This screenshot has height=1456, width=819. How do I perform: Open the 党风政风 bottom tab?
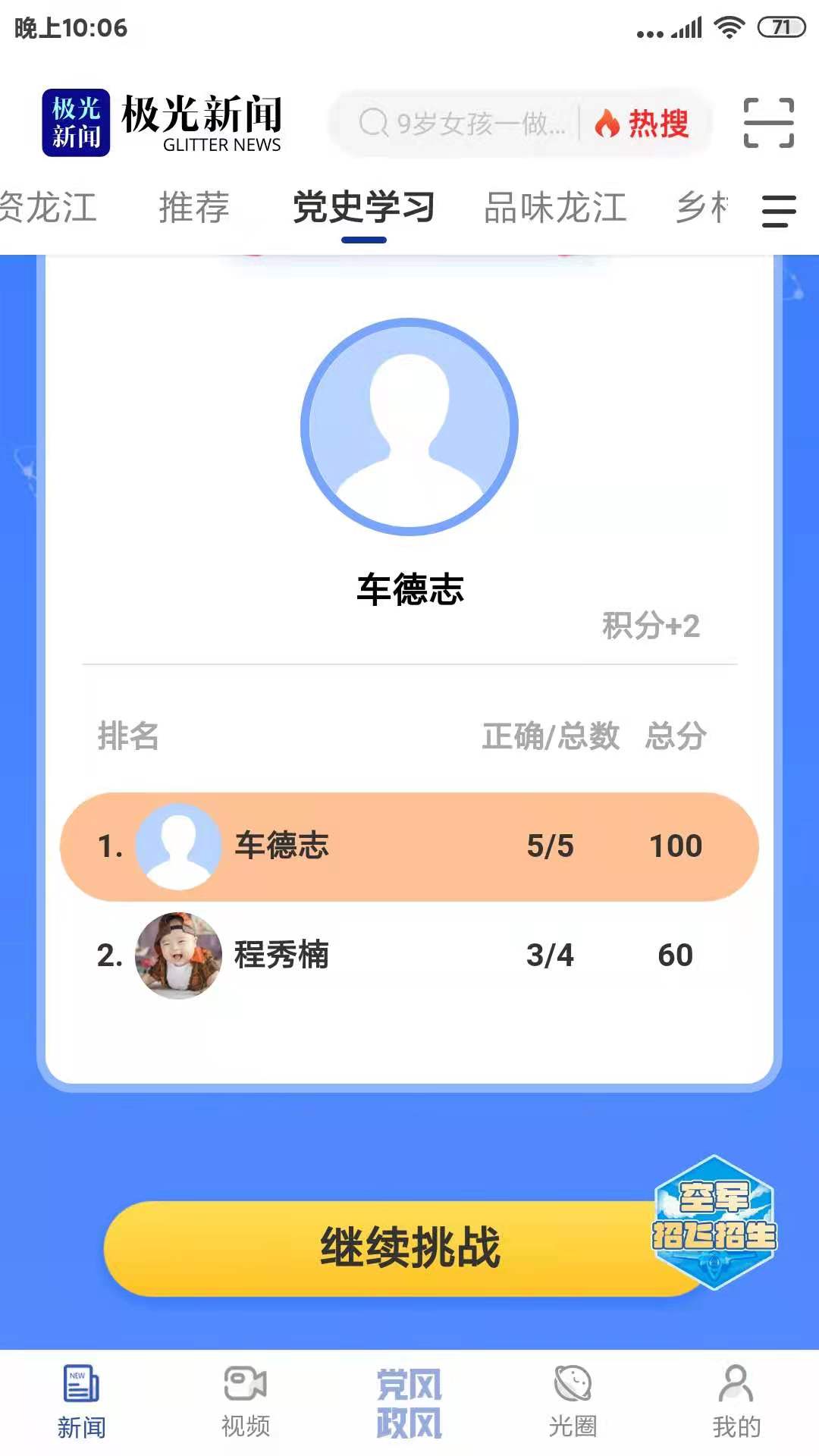[x=409, y=1403]
